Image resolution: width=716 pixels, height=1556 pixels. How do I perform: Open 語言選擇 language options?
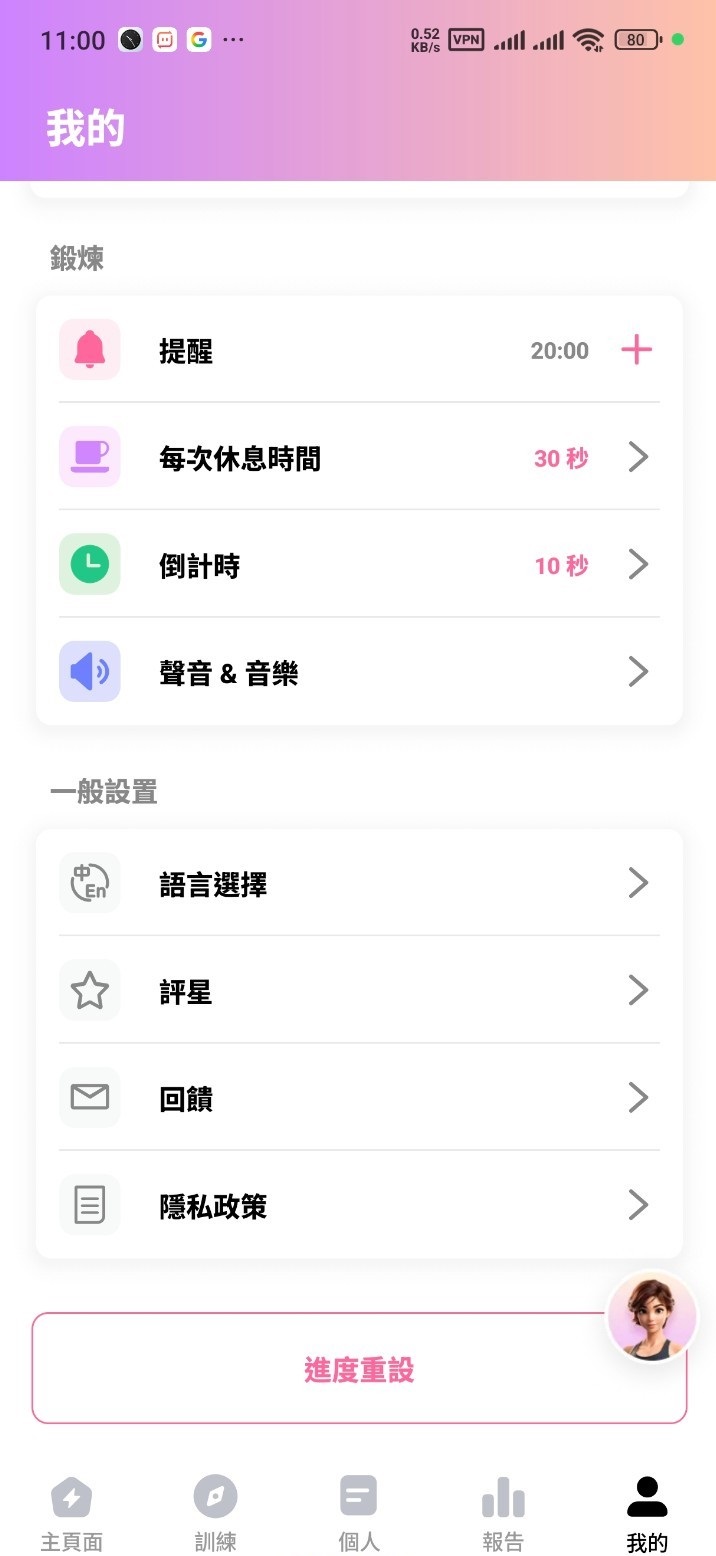pos(358,884)
